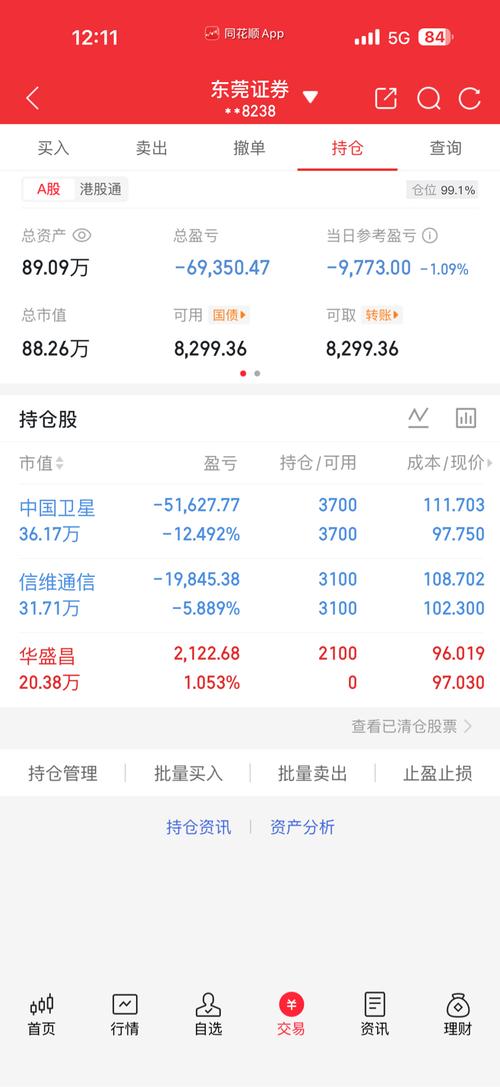Expand the 东莞证券 account dropdown

pyautogui.click(x=310, y=97)
